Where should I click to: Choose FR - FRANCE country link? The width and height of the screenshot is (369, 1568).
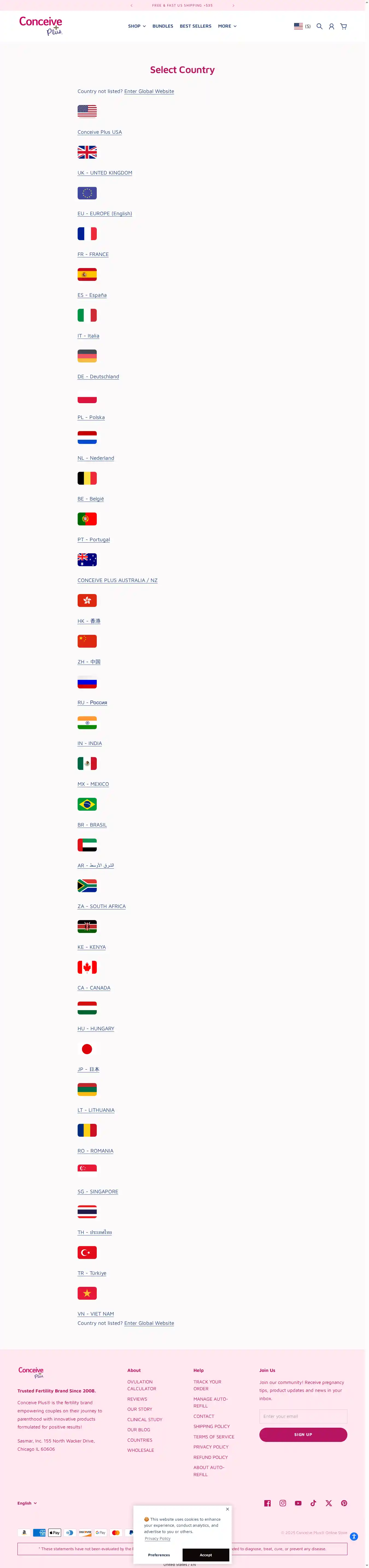click(93, 254)
